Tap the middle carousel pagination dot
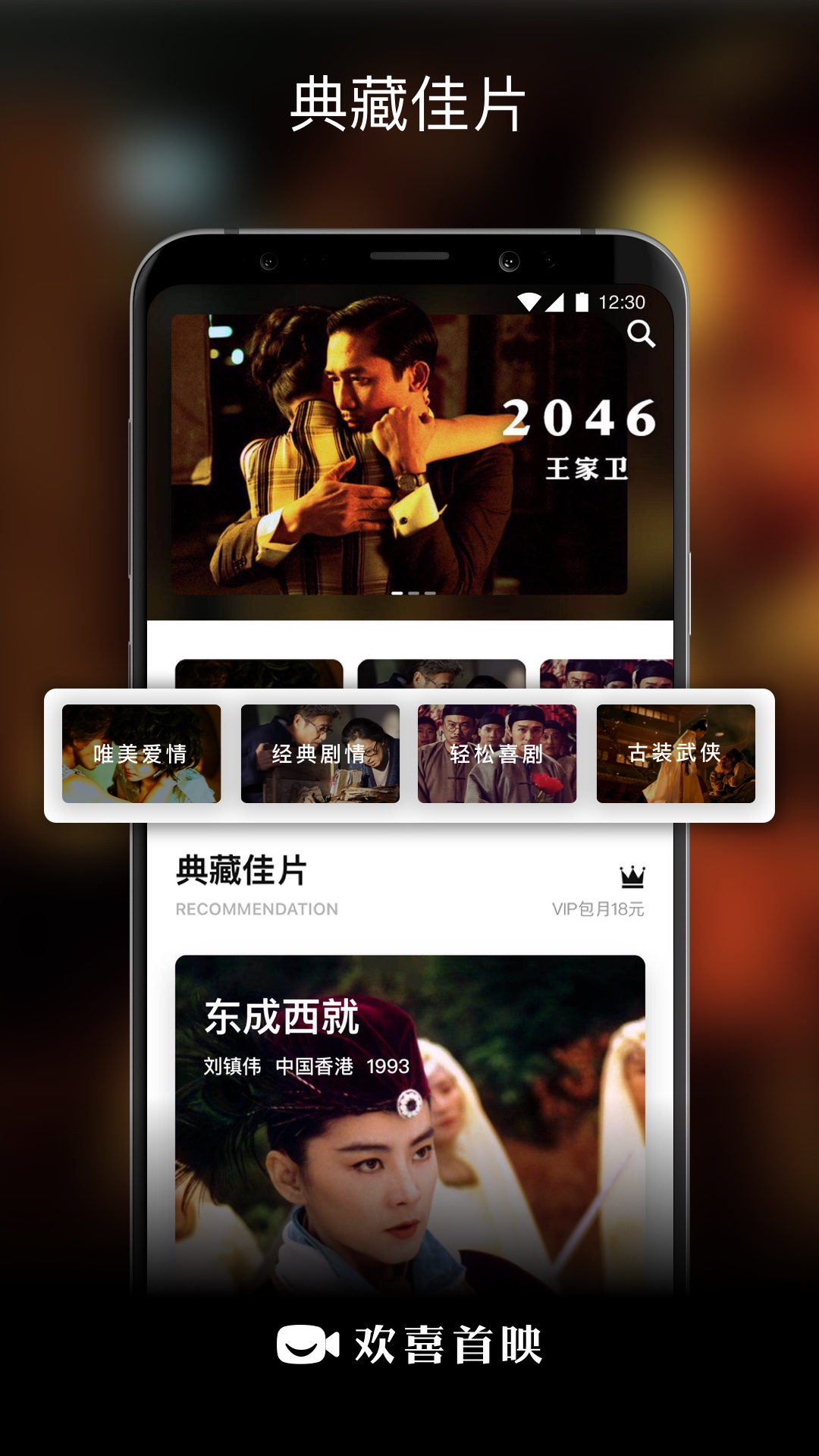This screenshot has height=1456, width=819. pyautogui.click(x=413, y=593)
